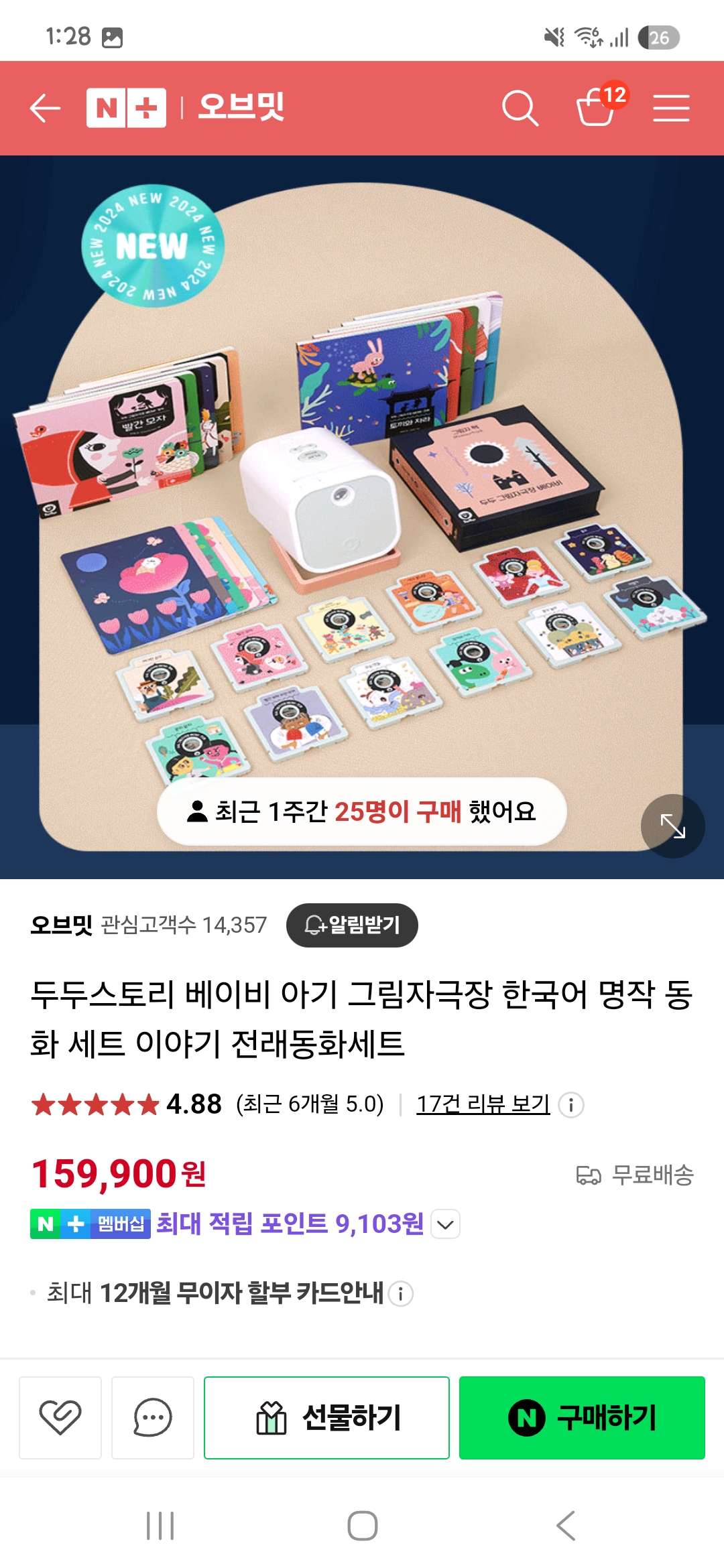The image size is (724, 1568).
Task: Open 카드안내 installment info icon
Action: pos(401,1293)
